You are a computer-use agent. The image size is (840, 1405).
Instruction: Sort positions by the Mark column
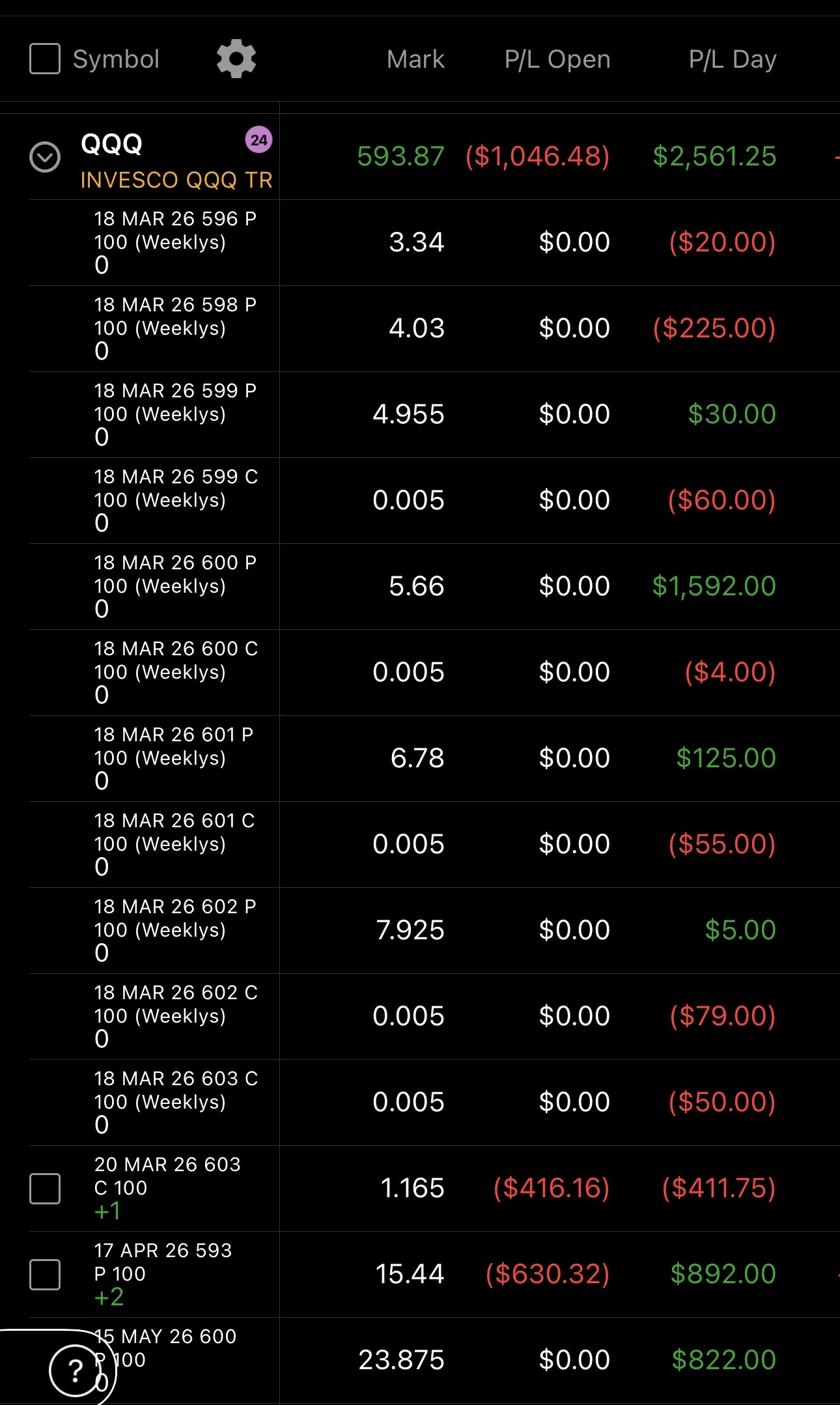click(415, 59)
